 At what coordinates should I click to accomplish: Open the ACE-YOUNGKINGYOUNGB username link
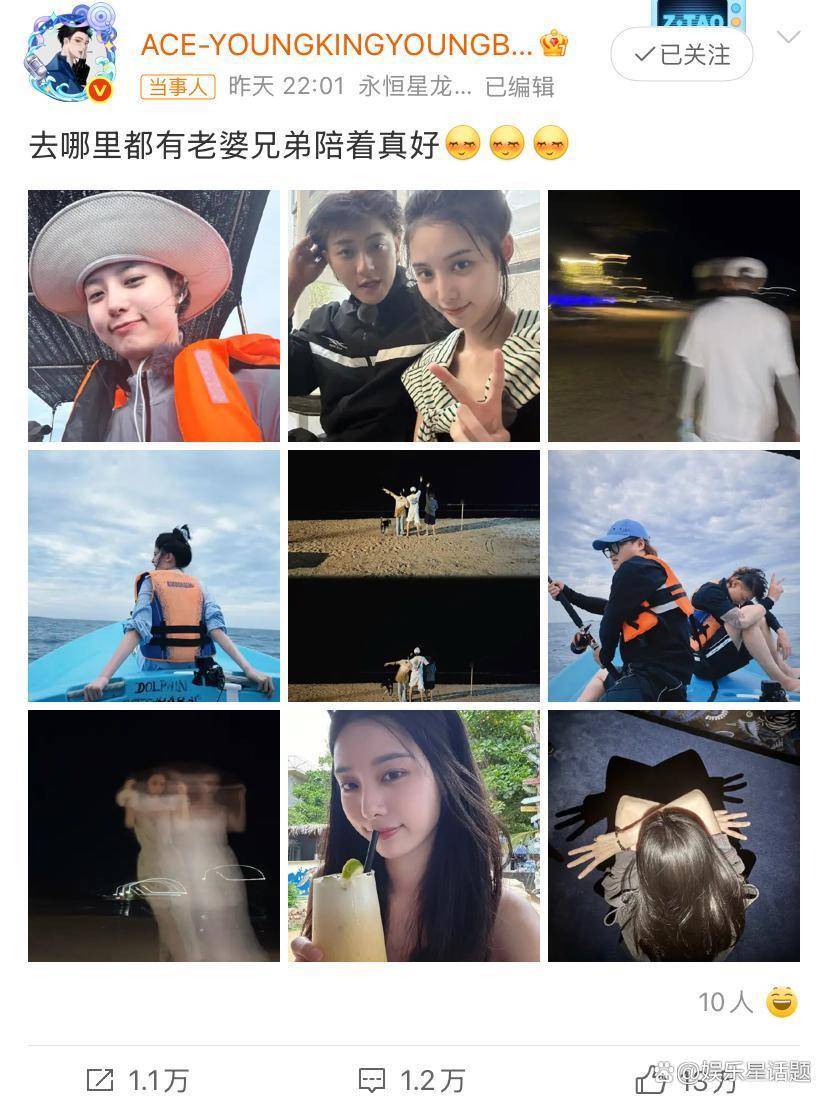[x=337, y=45]
